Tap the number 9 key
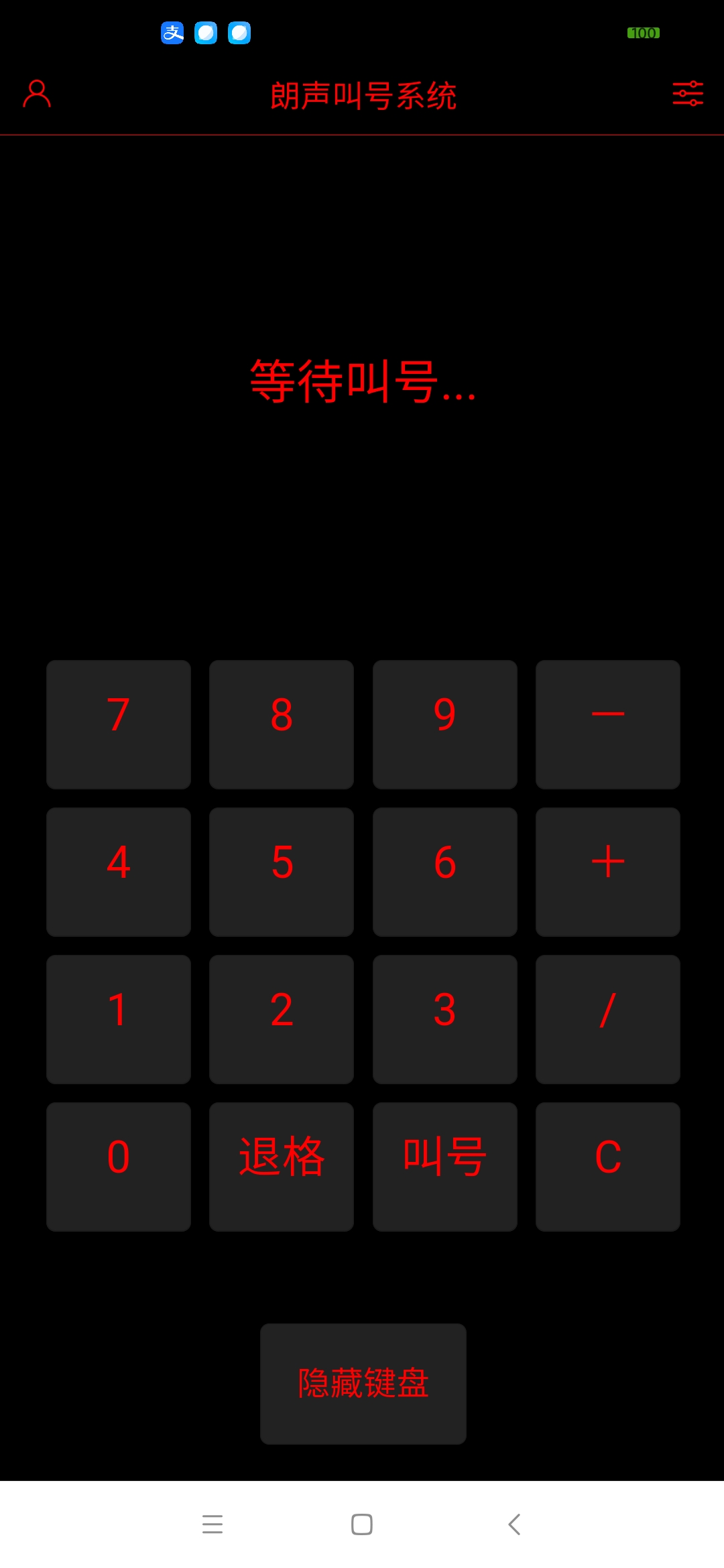The image size is (724, 1568). pyautogui.click(x=445, y=724)
